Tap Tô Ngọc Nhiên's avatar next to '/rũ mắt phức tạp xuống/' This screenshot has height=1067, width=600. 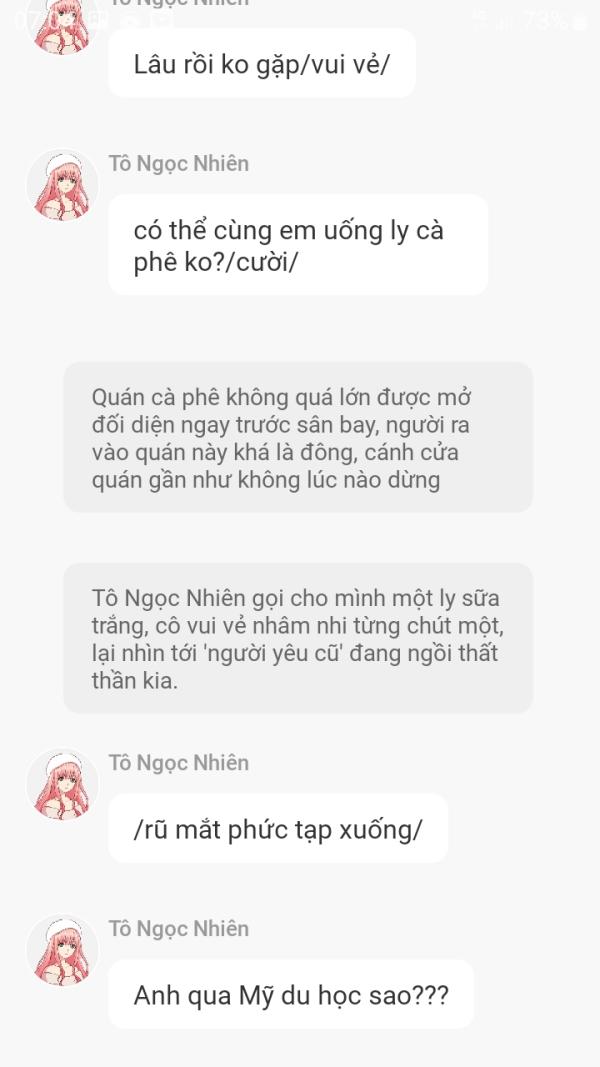pos(63,785)
